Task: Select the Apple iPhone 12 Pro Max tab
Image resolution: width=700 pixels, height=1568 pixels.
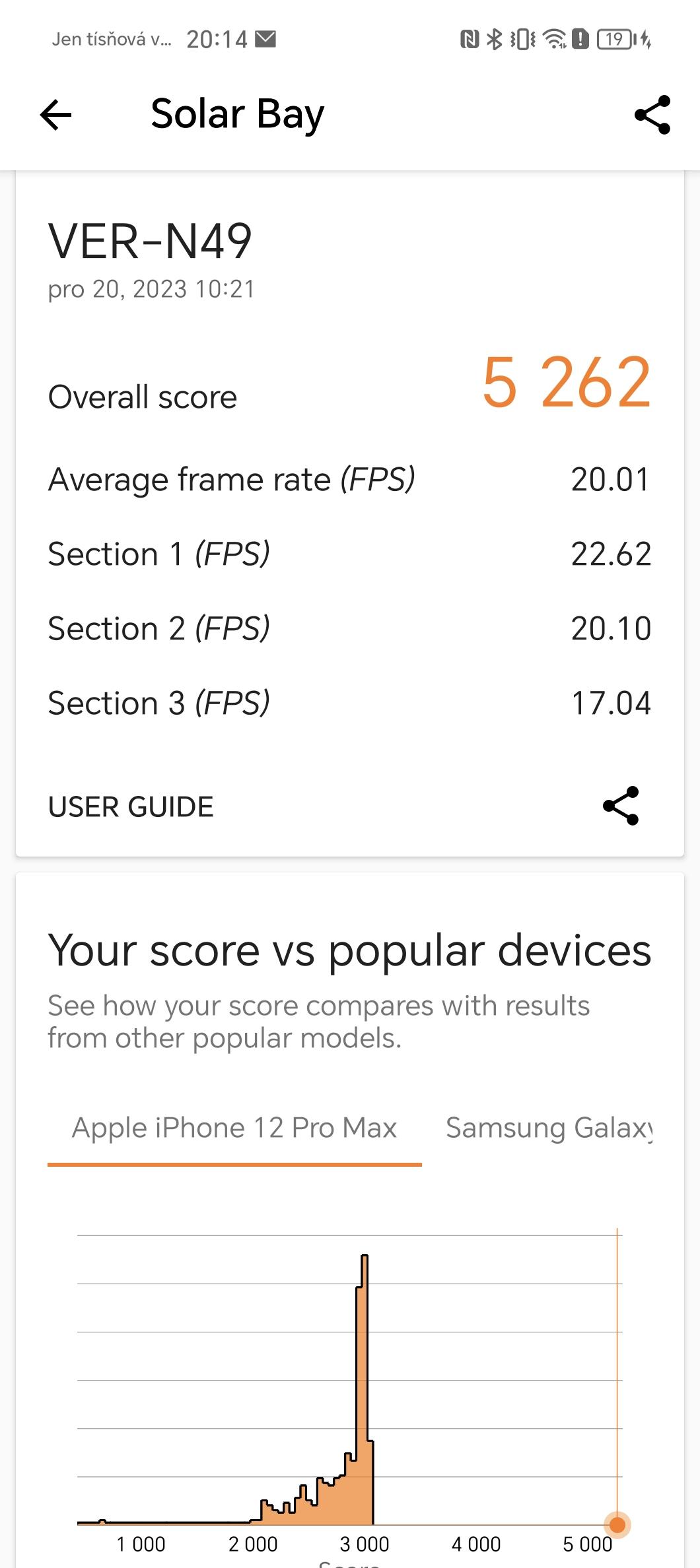Action: tap(234, 1128)
